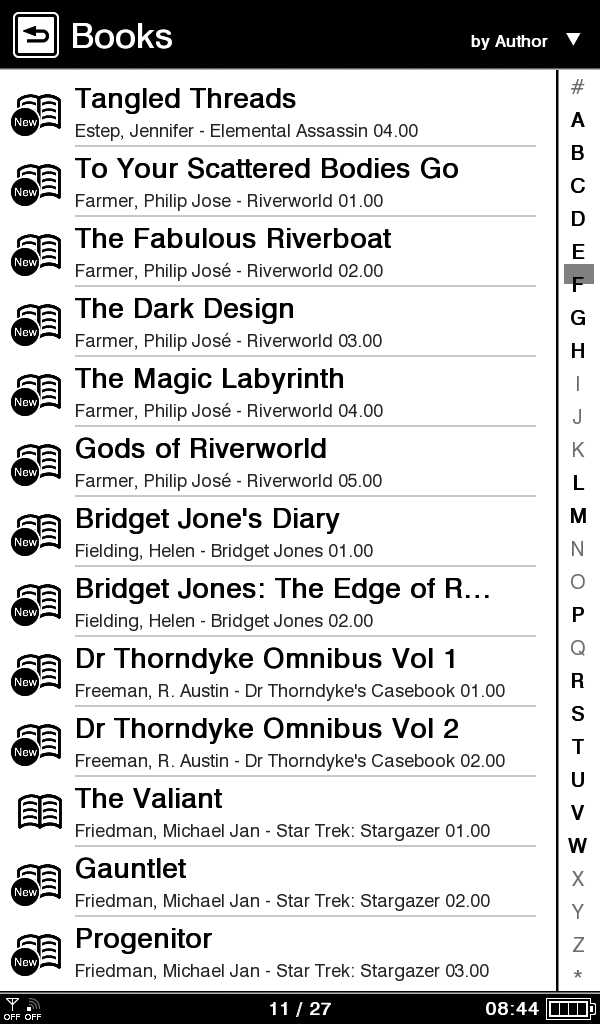Go back using the return arrow

click(36, 36)
